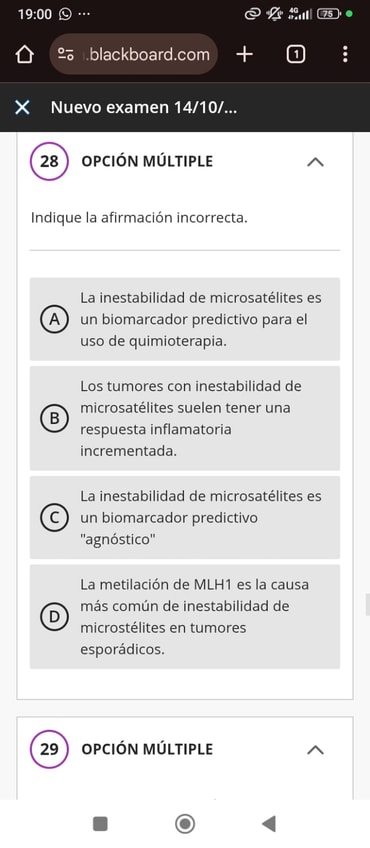The height and width of the screenshot is (848, 370).
Task: Open the browser overflow menu
Action: pyautogui.click(x=345, y=54)
